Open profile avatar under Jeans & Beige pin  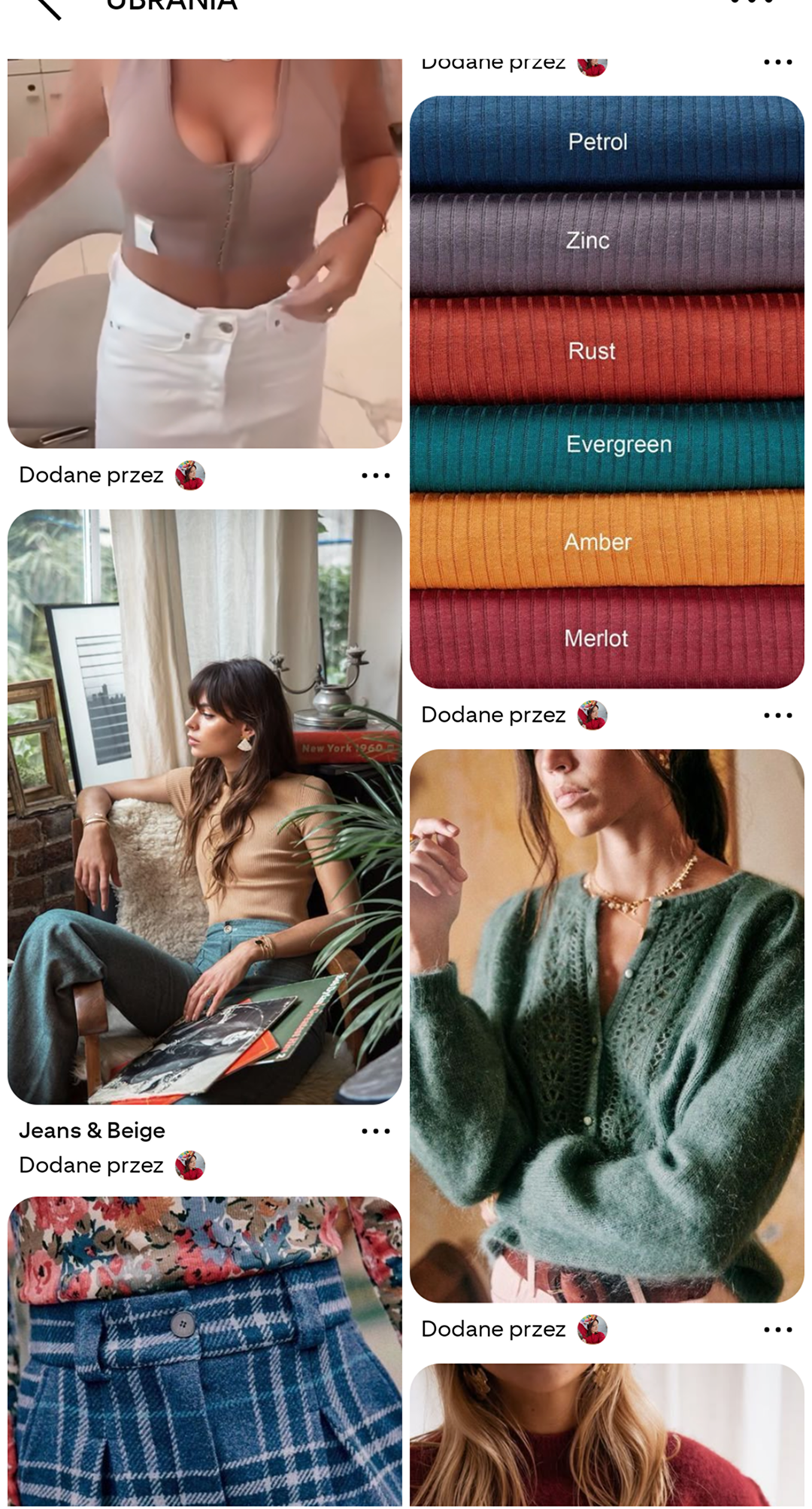coord(189,1165)
